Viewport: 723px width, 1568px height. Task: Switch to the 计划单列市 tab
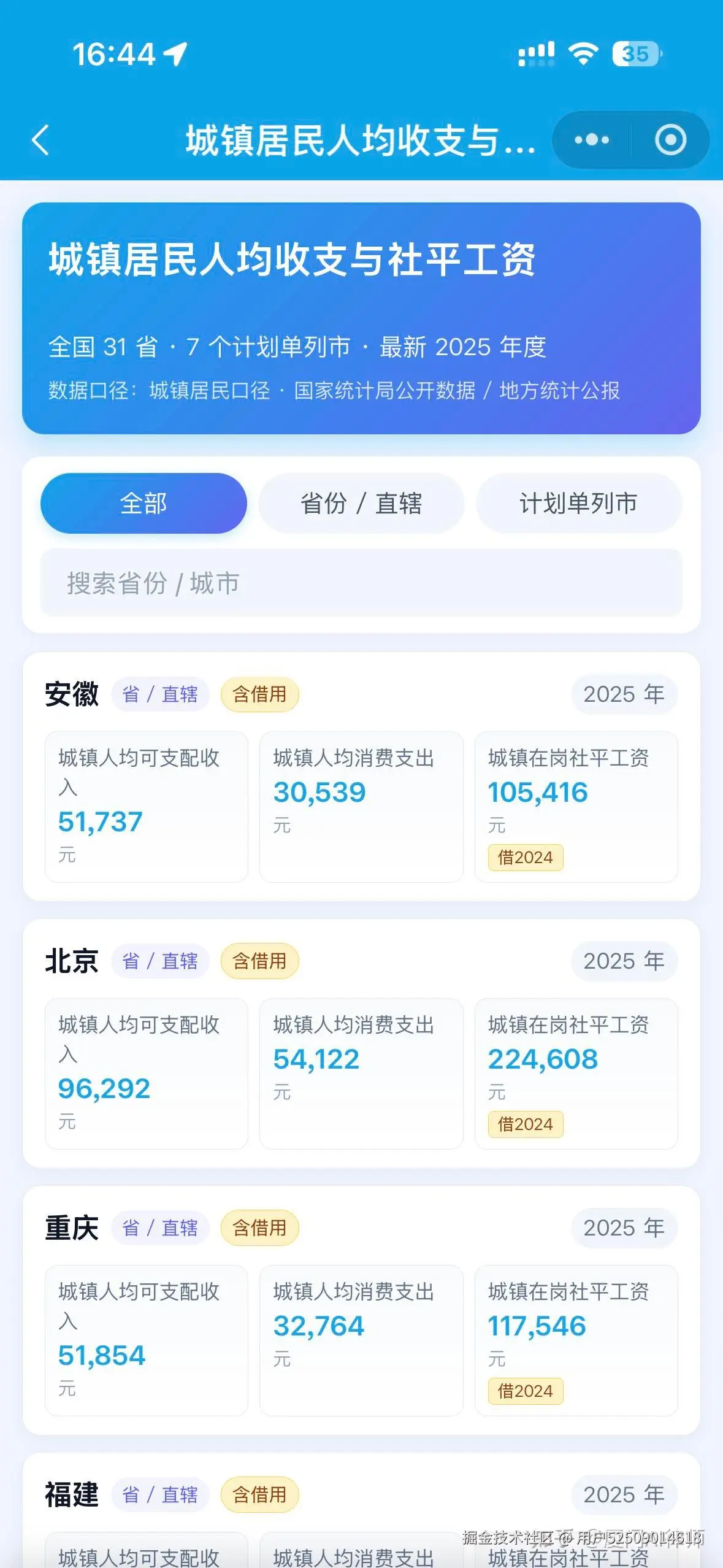pos(578,503)
